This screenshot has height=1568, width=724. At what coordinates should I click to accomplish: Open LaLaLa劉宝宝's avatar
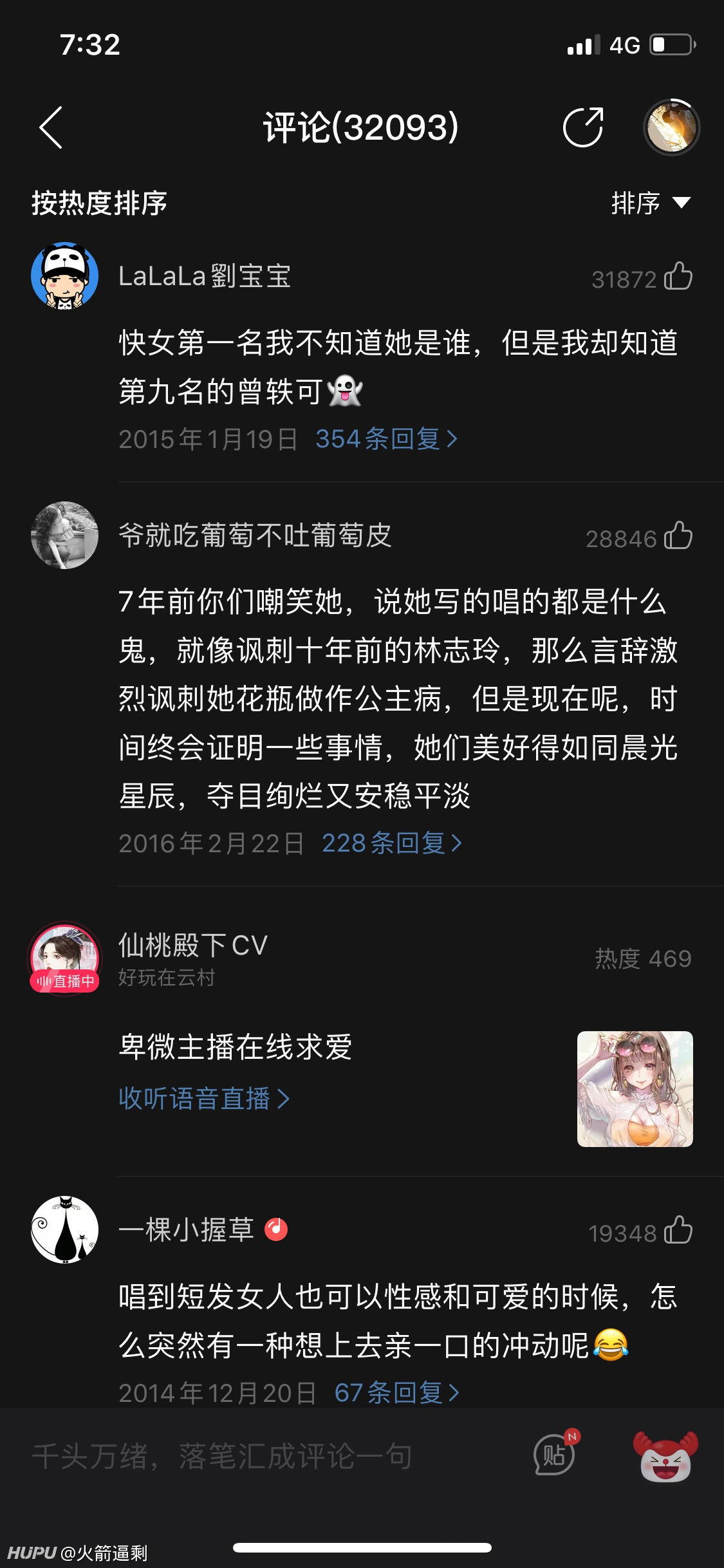tap(64, 275)
